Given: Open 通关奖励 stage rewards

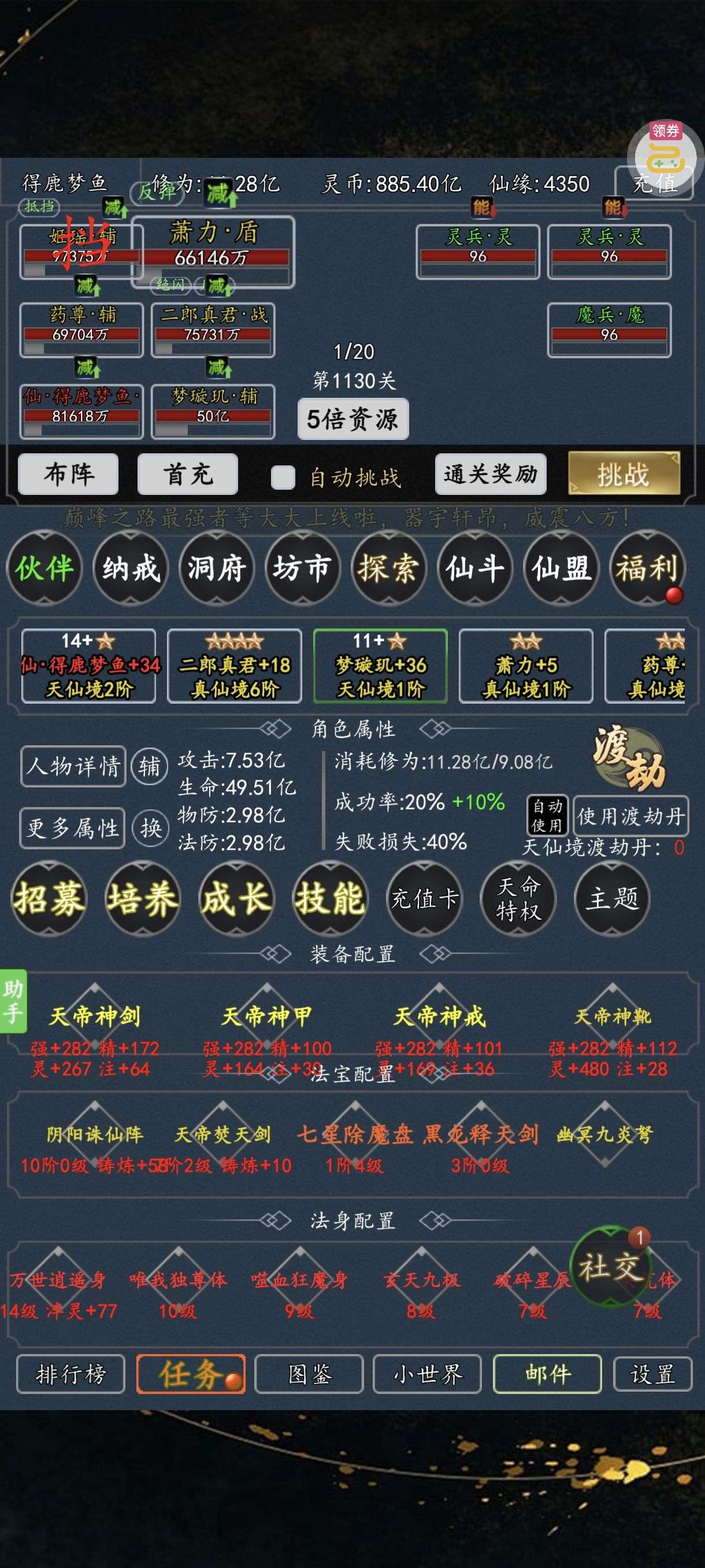Looking at the screenshot, I should [x=490, y=474].
